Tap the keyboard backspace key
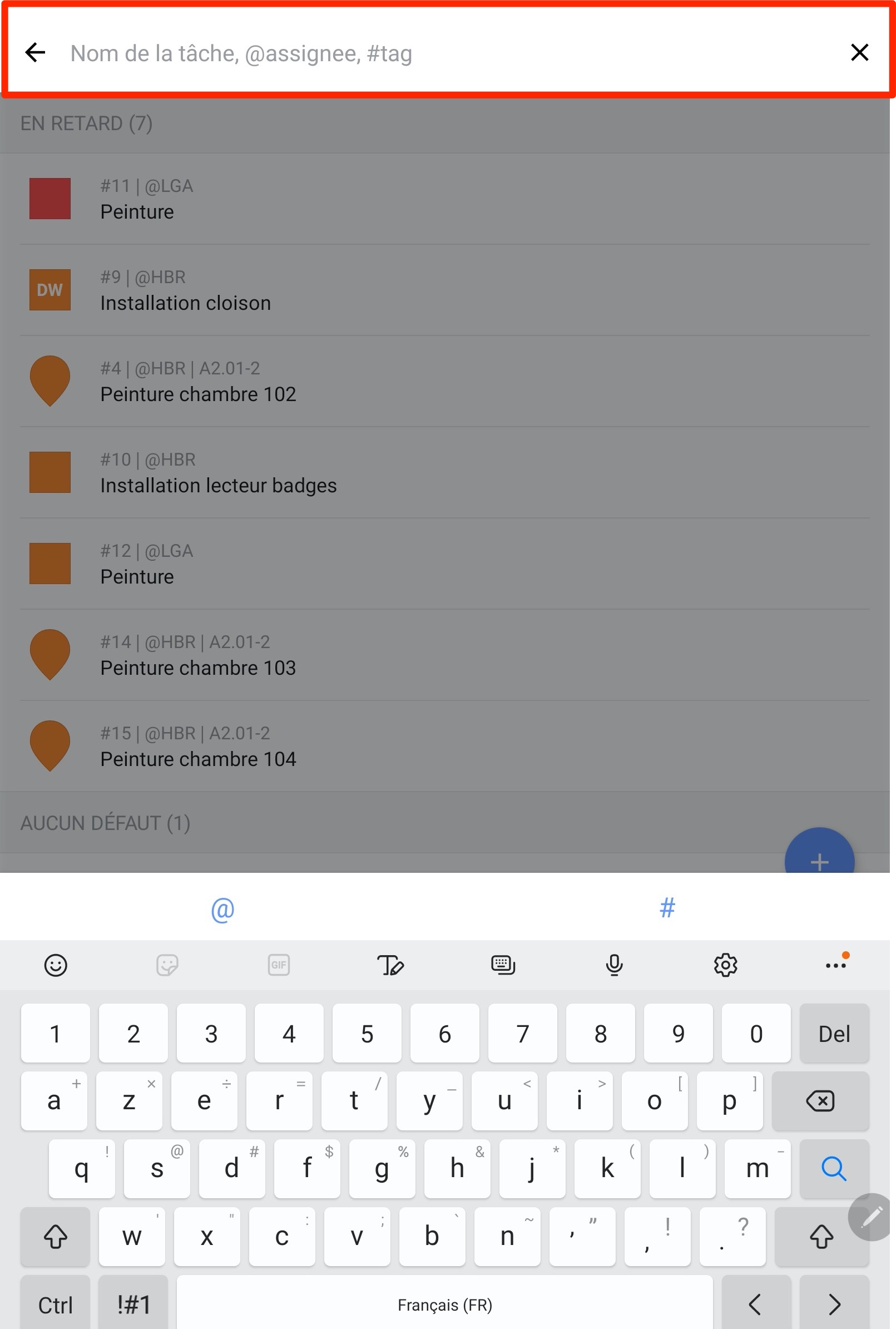This screenshot has height=1329, width=896. (x=820, y=1101)
